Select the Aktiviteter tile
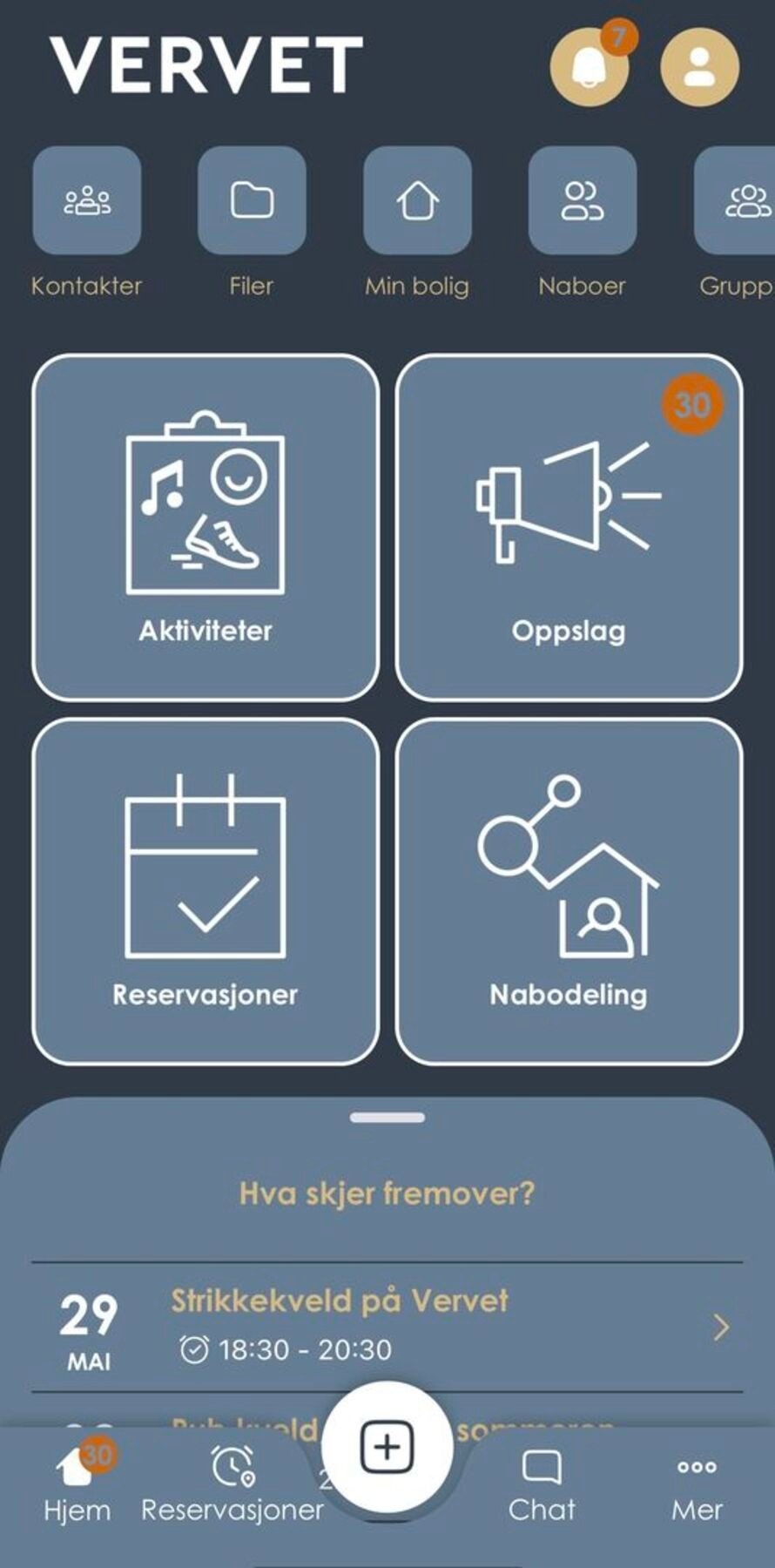775x1568 pixels. click(205, 523)
